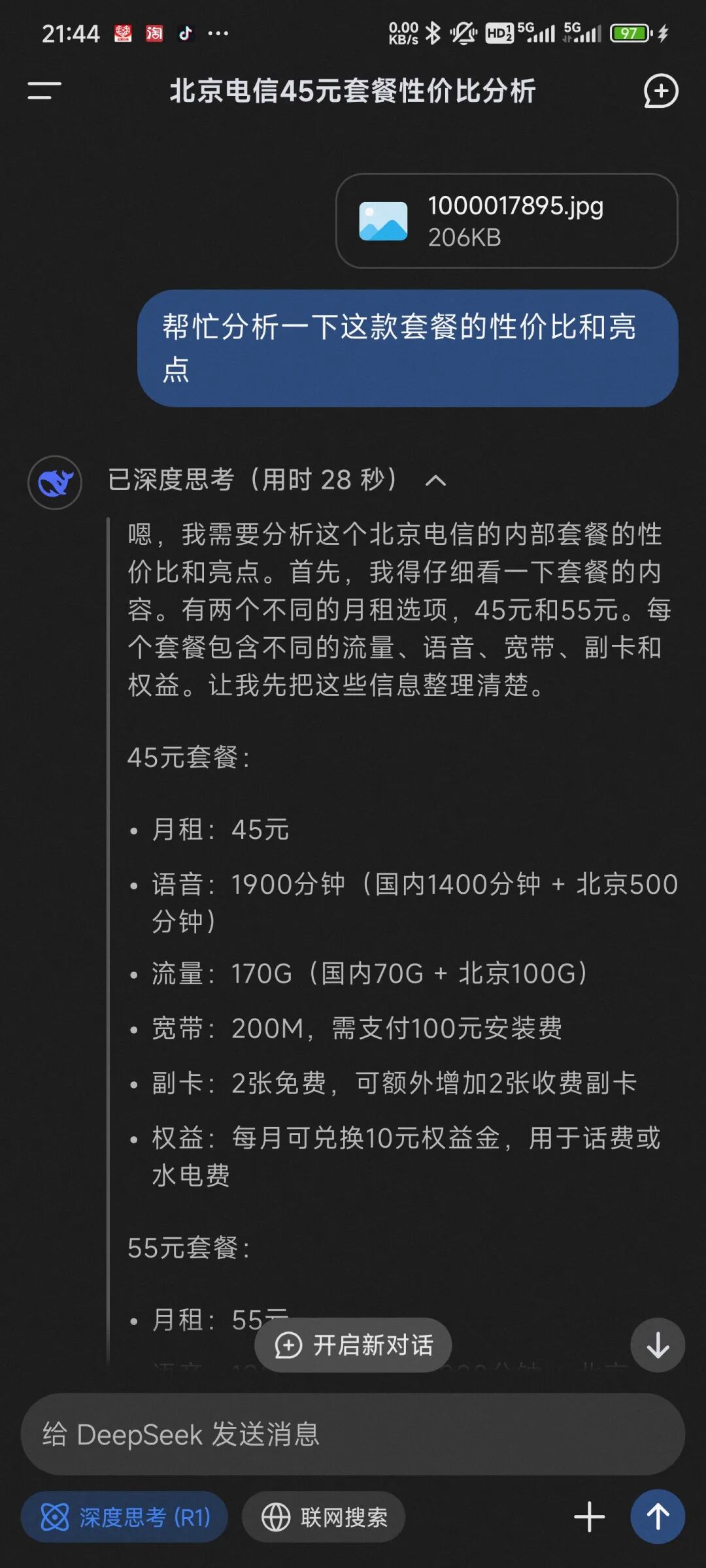Toggle 深度思考 (R1) mode
This screenshot has height=1568, width=706.
click(x=124, y=1517)
